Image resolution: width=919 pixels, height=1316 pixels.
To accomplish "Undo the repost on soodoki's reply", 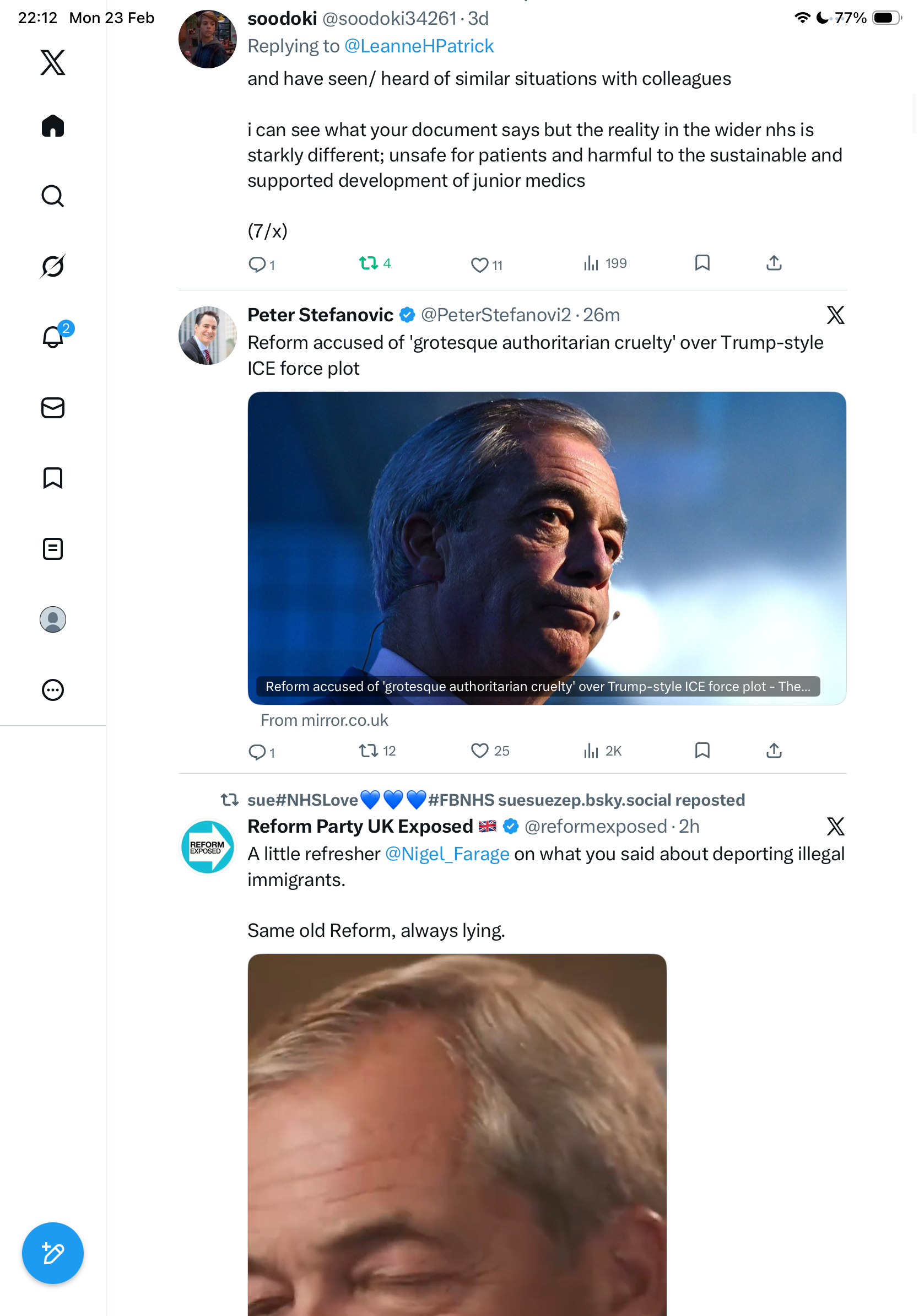I will [368, 263].
